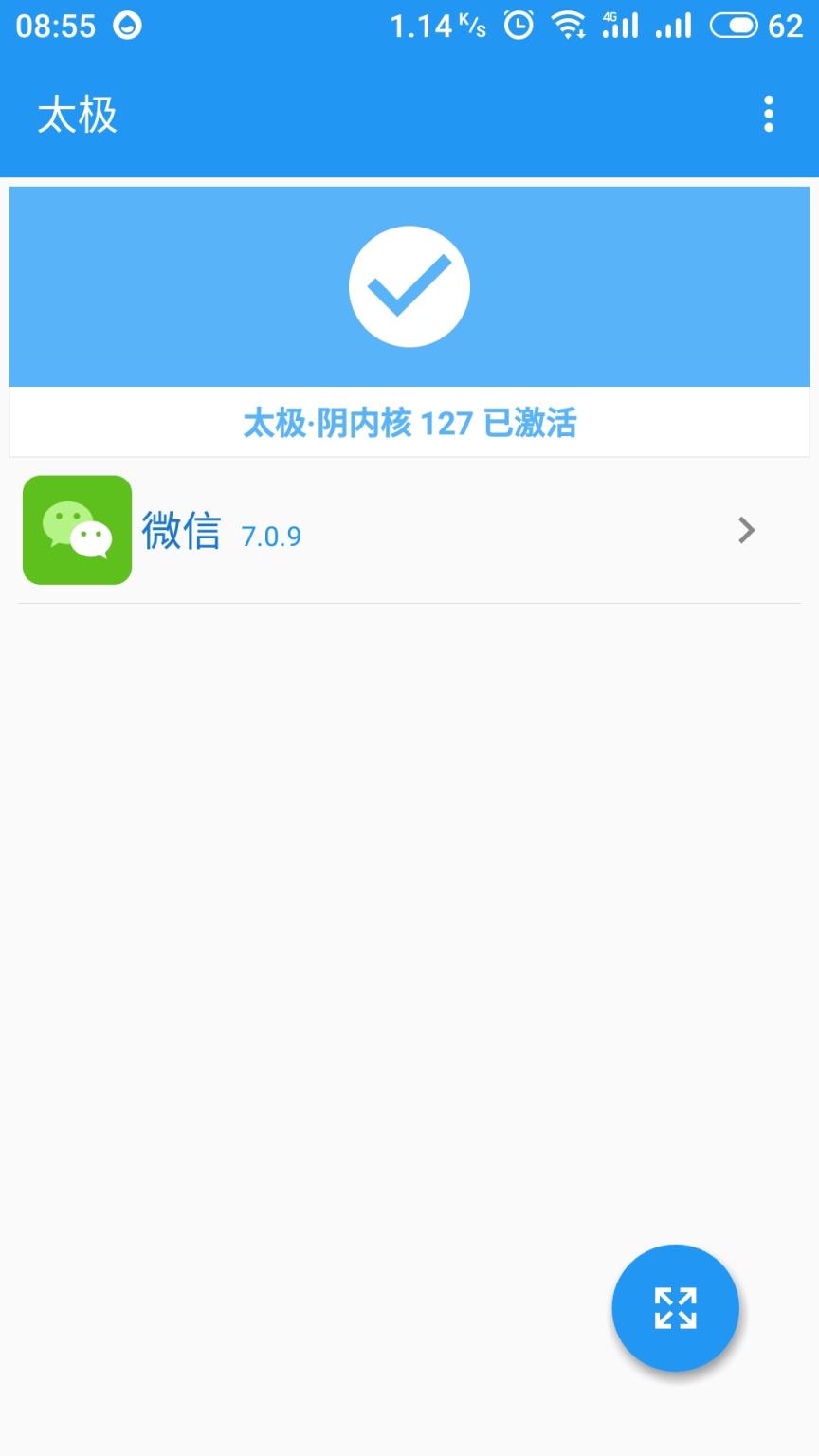Open the overflow menu with three dots
Screen dimensions: 819x1456
coord(768,114)
